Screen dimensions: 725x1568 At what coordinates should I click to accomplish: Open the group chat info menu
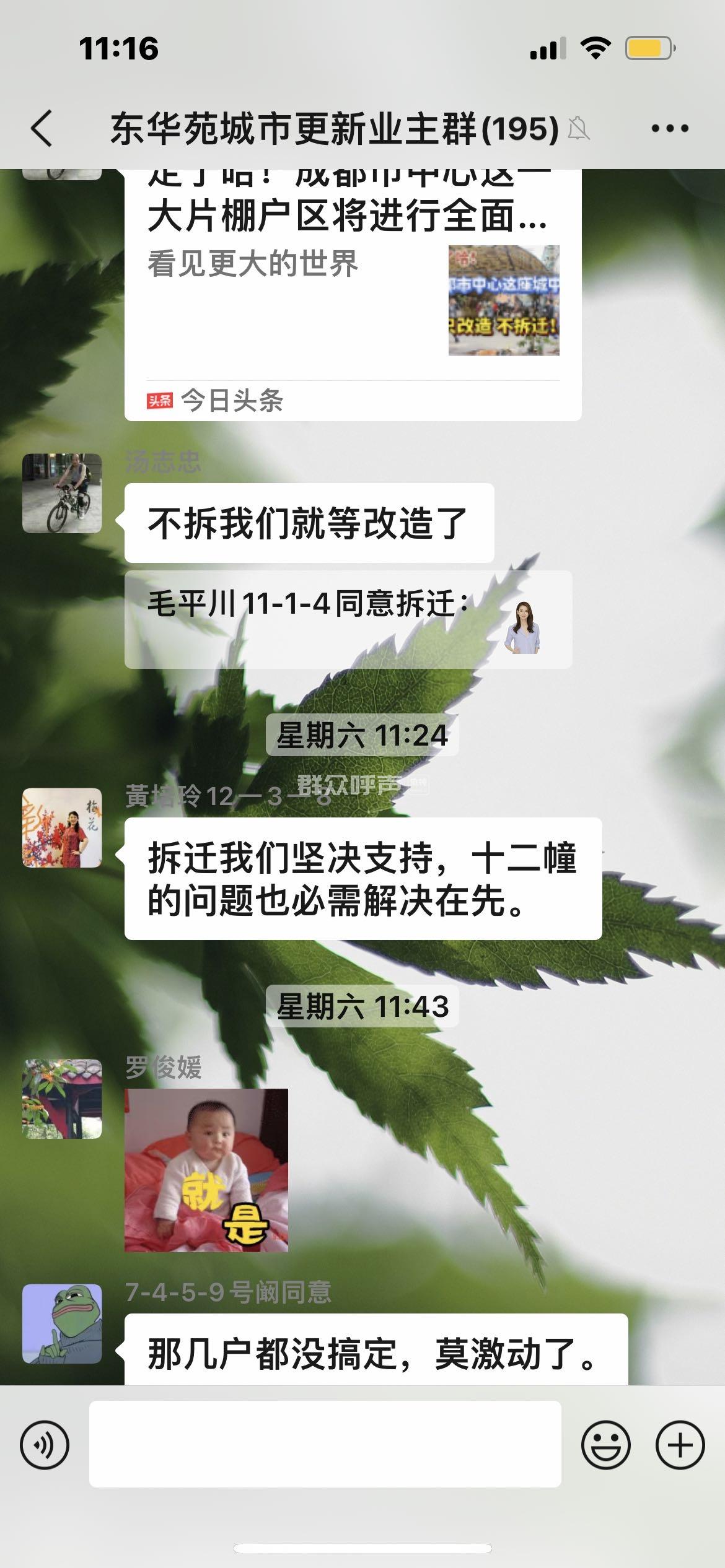point(670,129)
